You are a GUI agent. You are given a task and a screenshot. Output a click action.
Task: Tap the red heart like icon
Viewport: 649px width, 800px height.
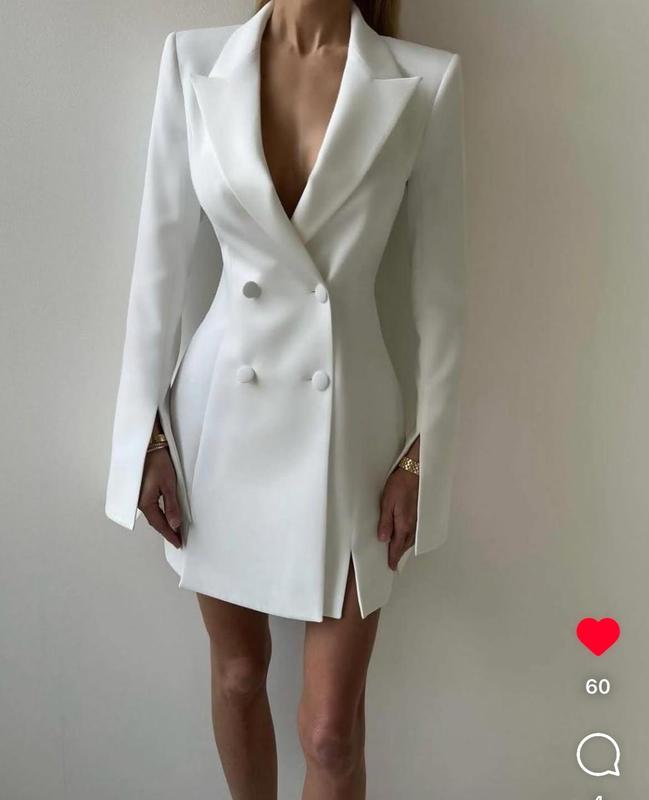[598, 637]
